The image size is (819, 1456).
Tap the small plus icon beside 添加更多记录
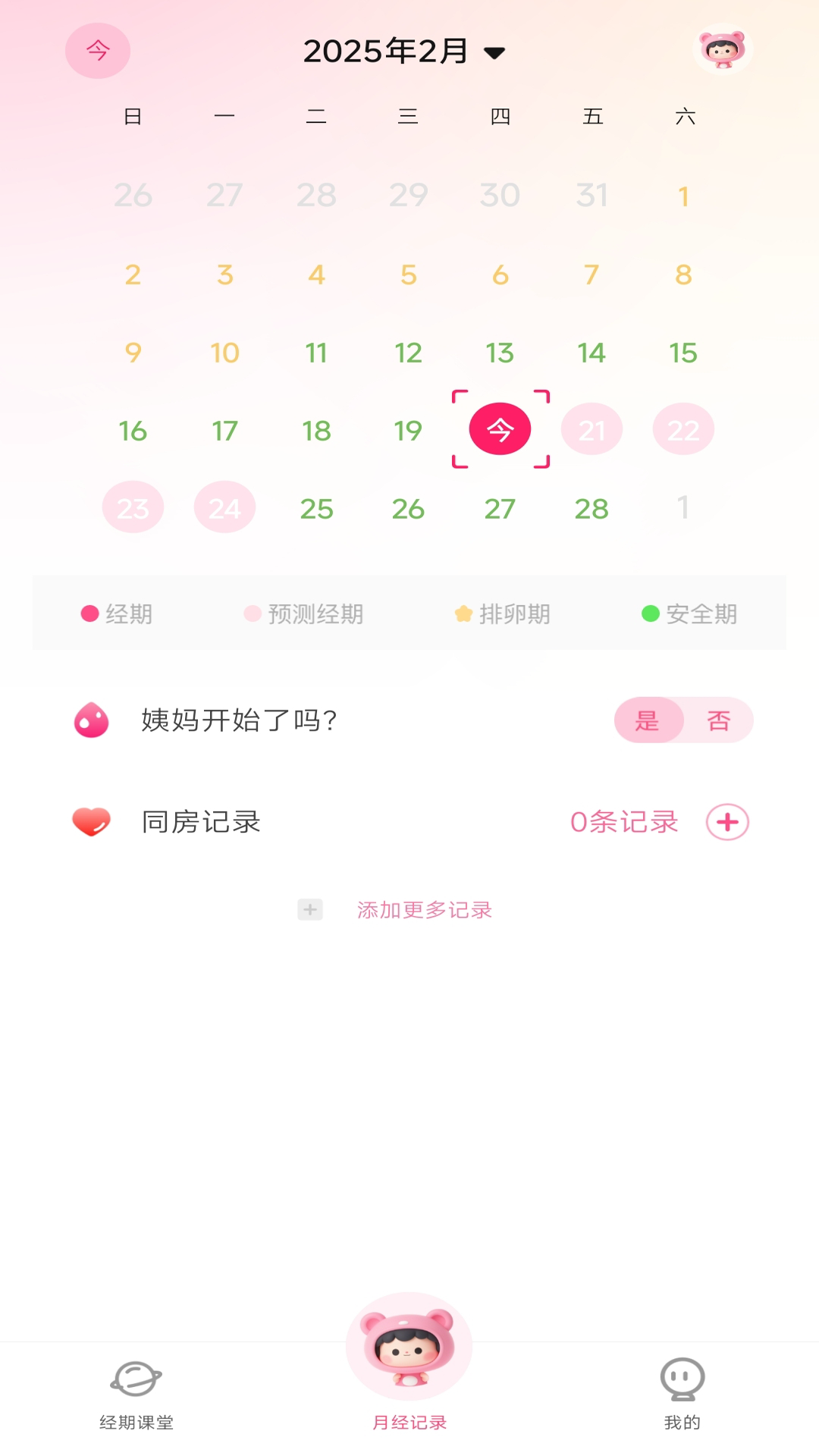(309, 909)
